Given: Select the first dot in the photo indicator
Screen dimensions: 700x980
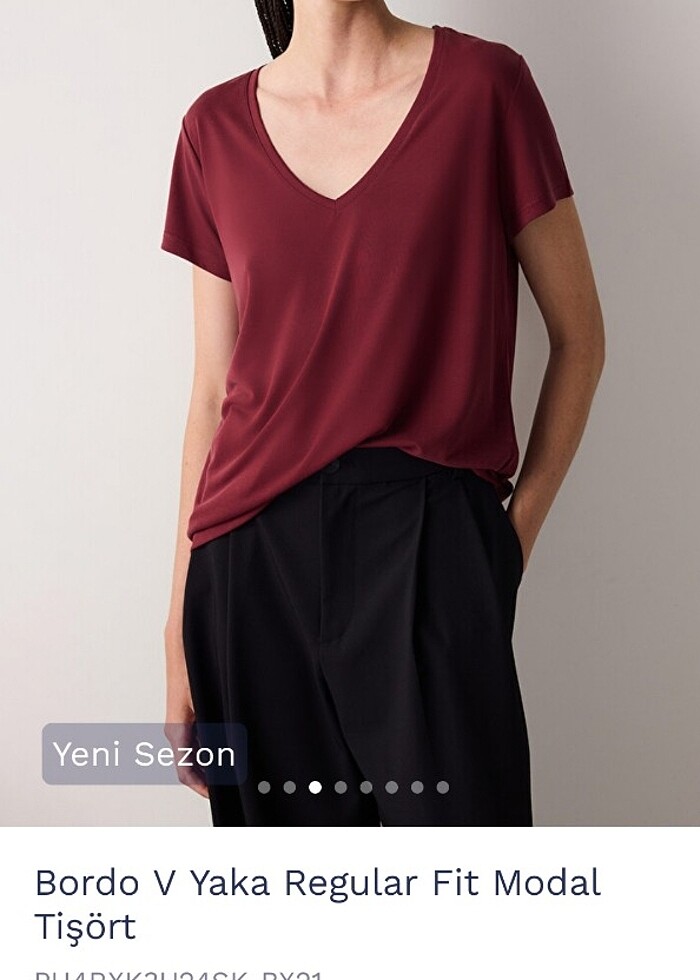Looking at the screenshot, I should pos(264,787).
